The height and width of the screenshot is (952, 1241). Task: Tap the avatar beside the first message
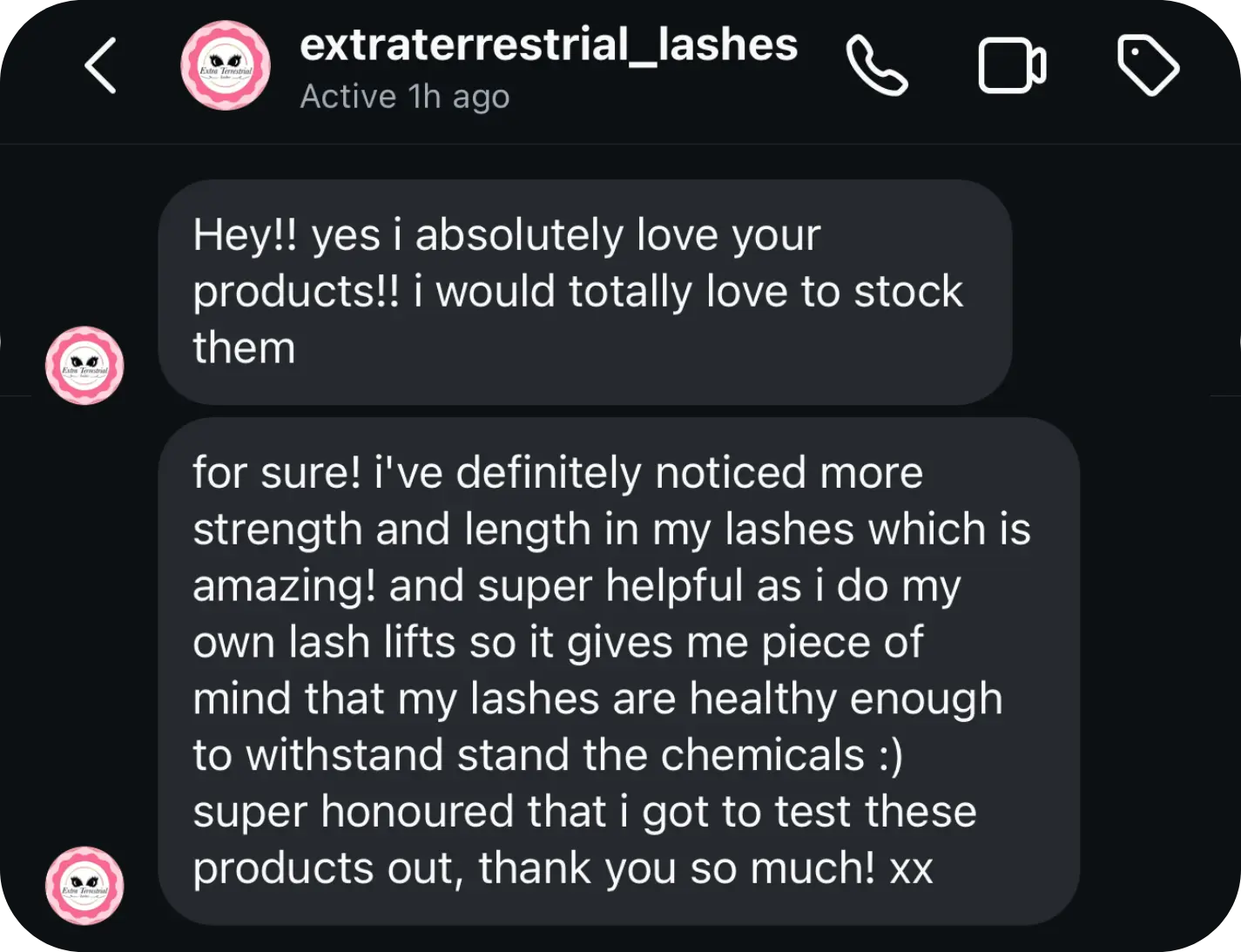tap(84, 366)
